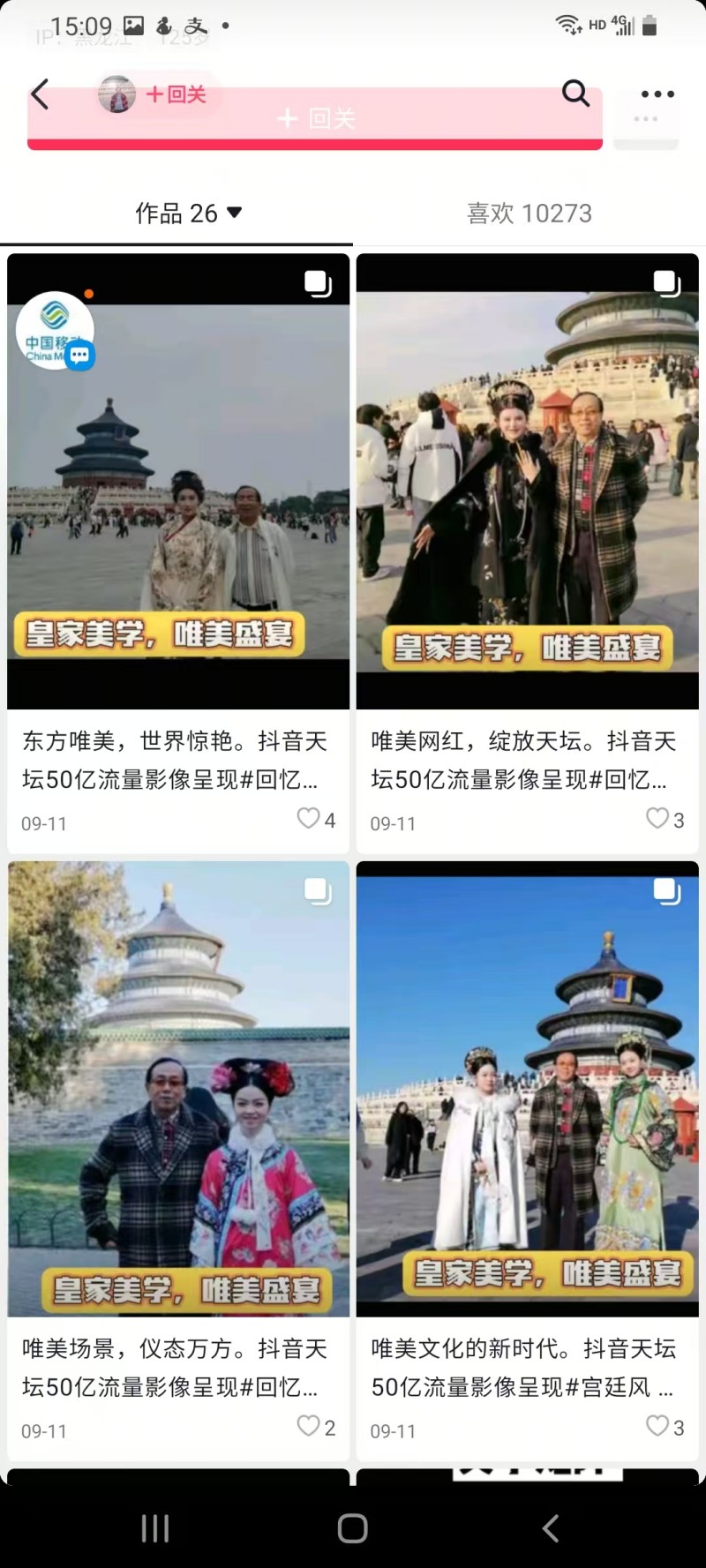Viewport: 706px width, 1568px height.
Task: Open the profile avatar in the header
Action: (x=116, y=94)
